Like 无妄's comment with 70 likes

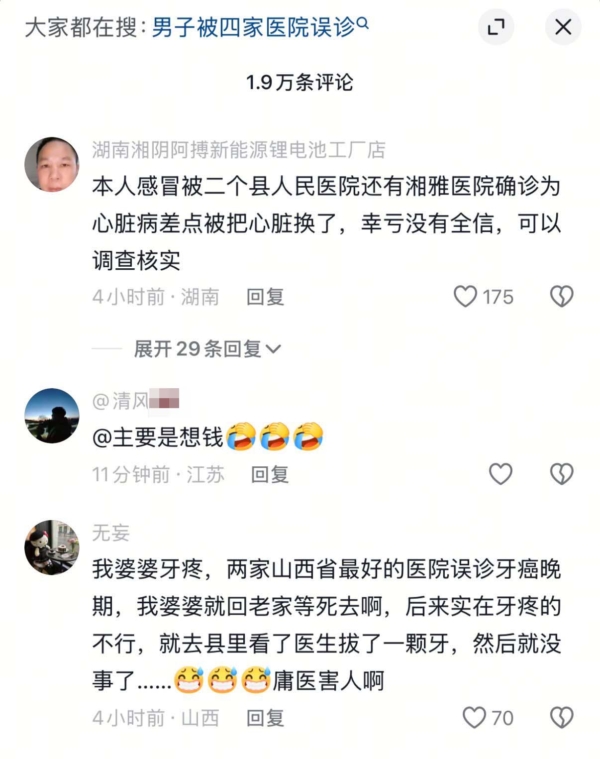(474, 717)
